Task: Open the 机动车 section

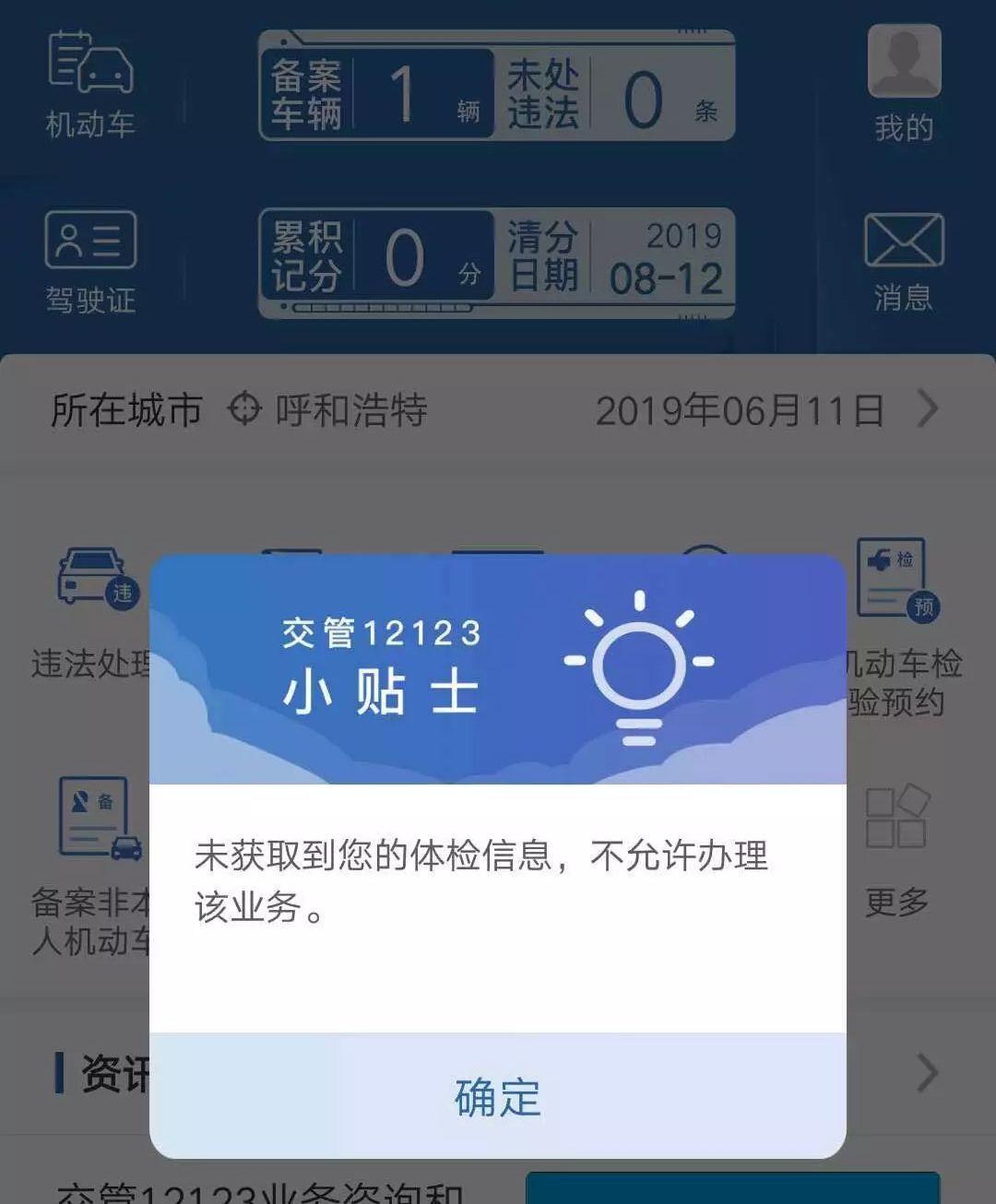Action: tap(90, 85)
